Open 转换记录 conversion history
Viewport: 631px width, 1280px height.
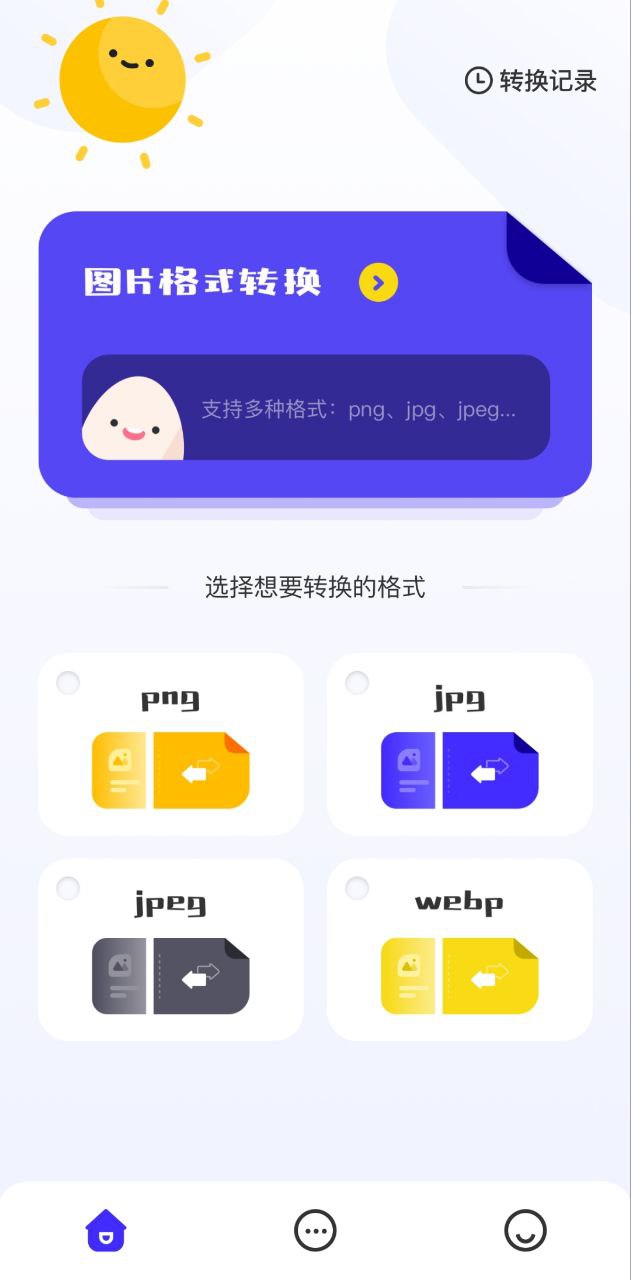(531, 81)
